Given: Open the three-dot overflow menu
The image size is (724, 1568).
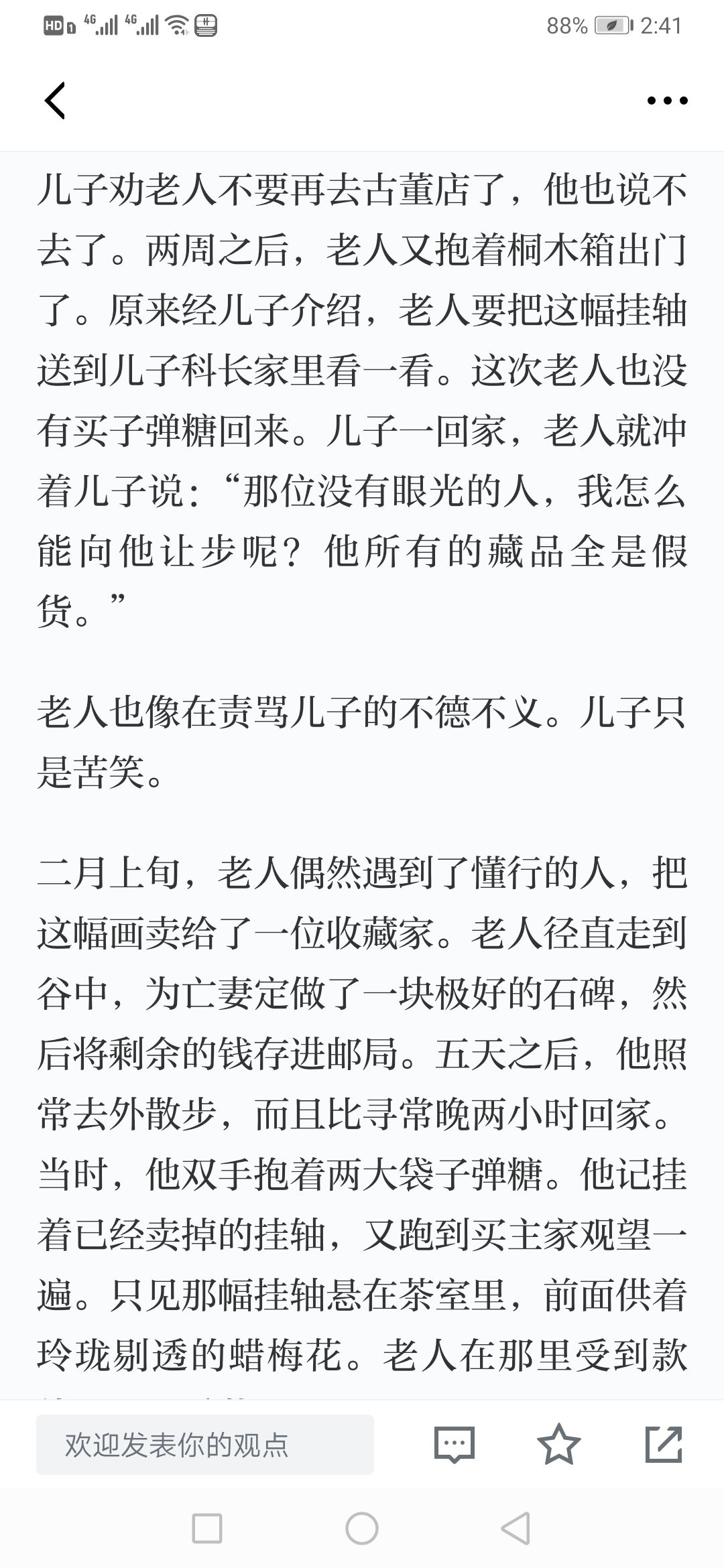Looking at the screenshot, I should tap(667, 101).
